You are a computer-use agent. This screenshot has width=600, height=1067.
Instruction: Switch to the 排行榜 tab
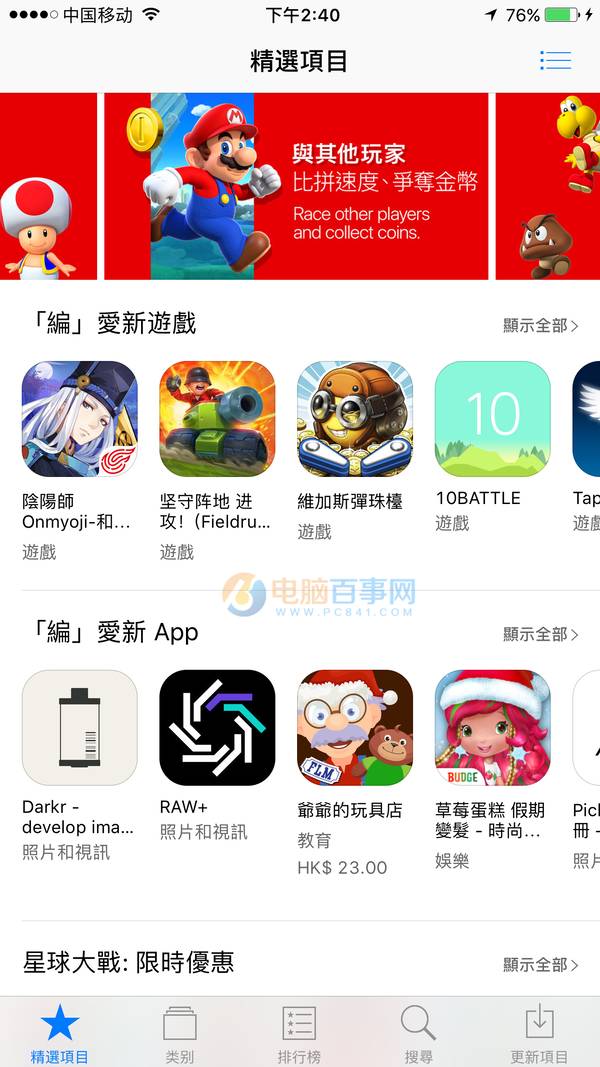(300, 1033)
